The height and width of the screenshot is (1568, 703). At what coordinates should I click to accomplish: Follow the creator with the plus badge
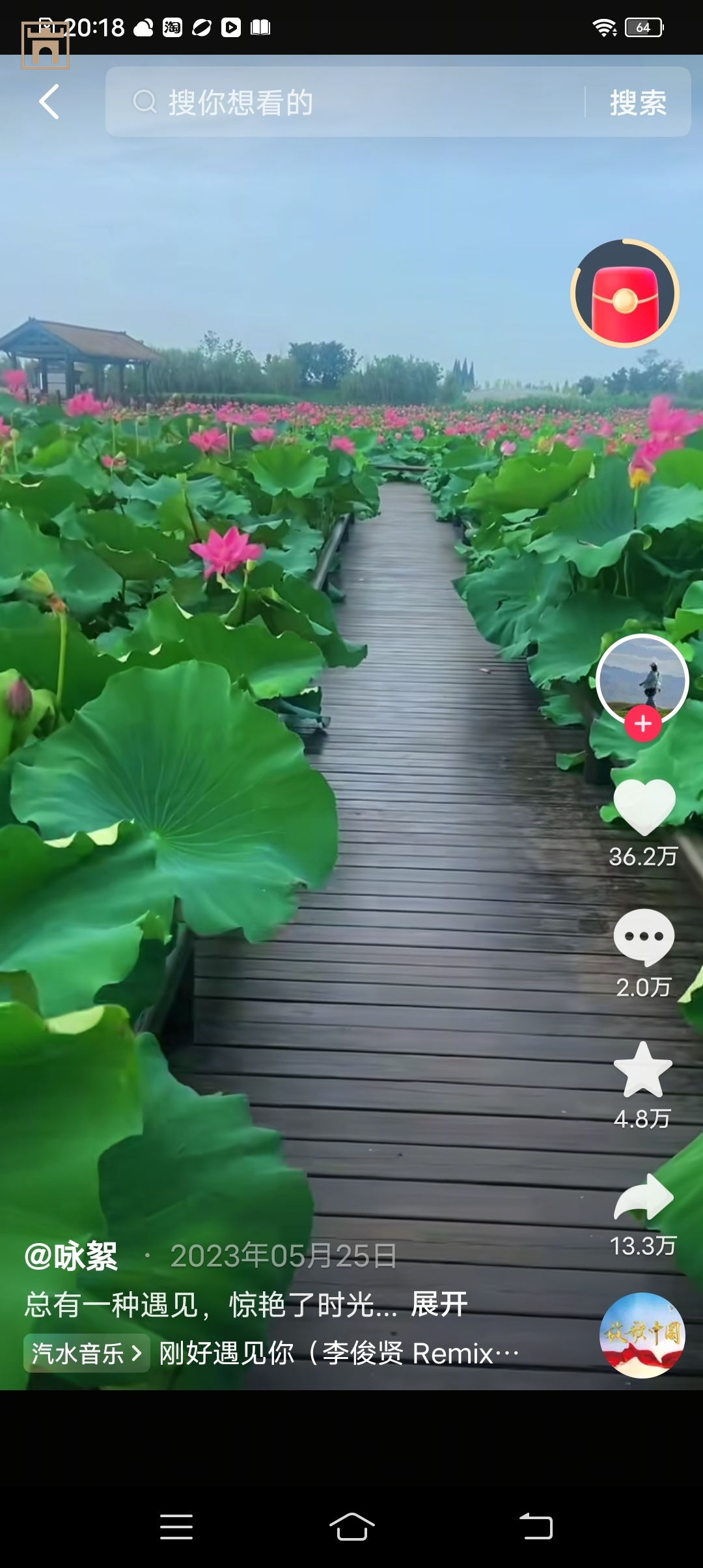[x=643, y=723]
